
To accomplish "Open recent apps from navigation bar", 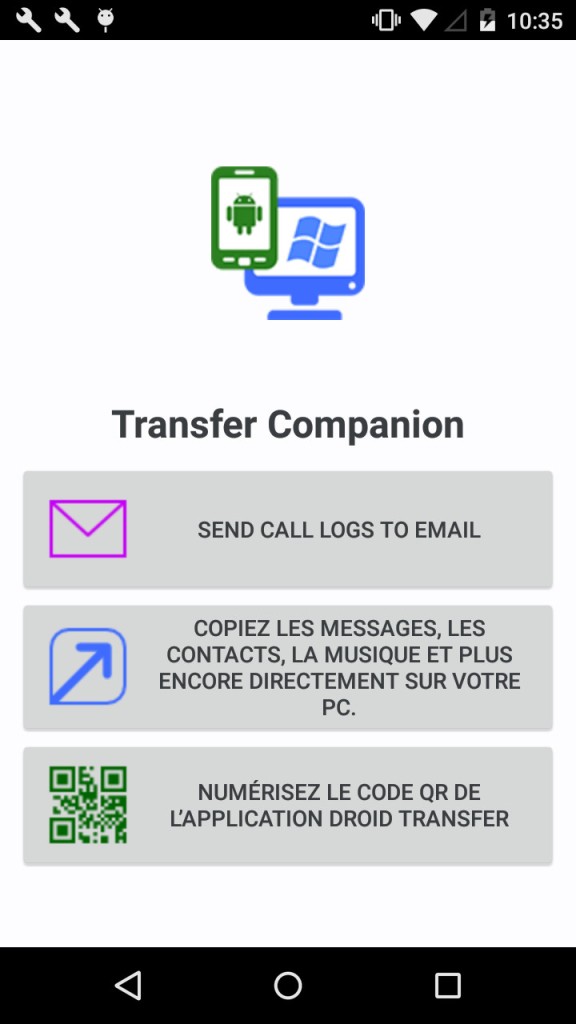I will pos(448,985).
